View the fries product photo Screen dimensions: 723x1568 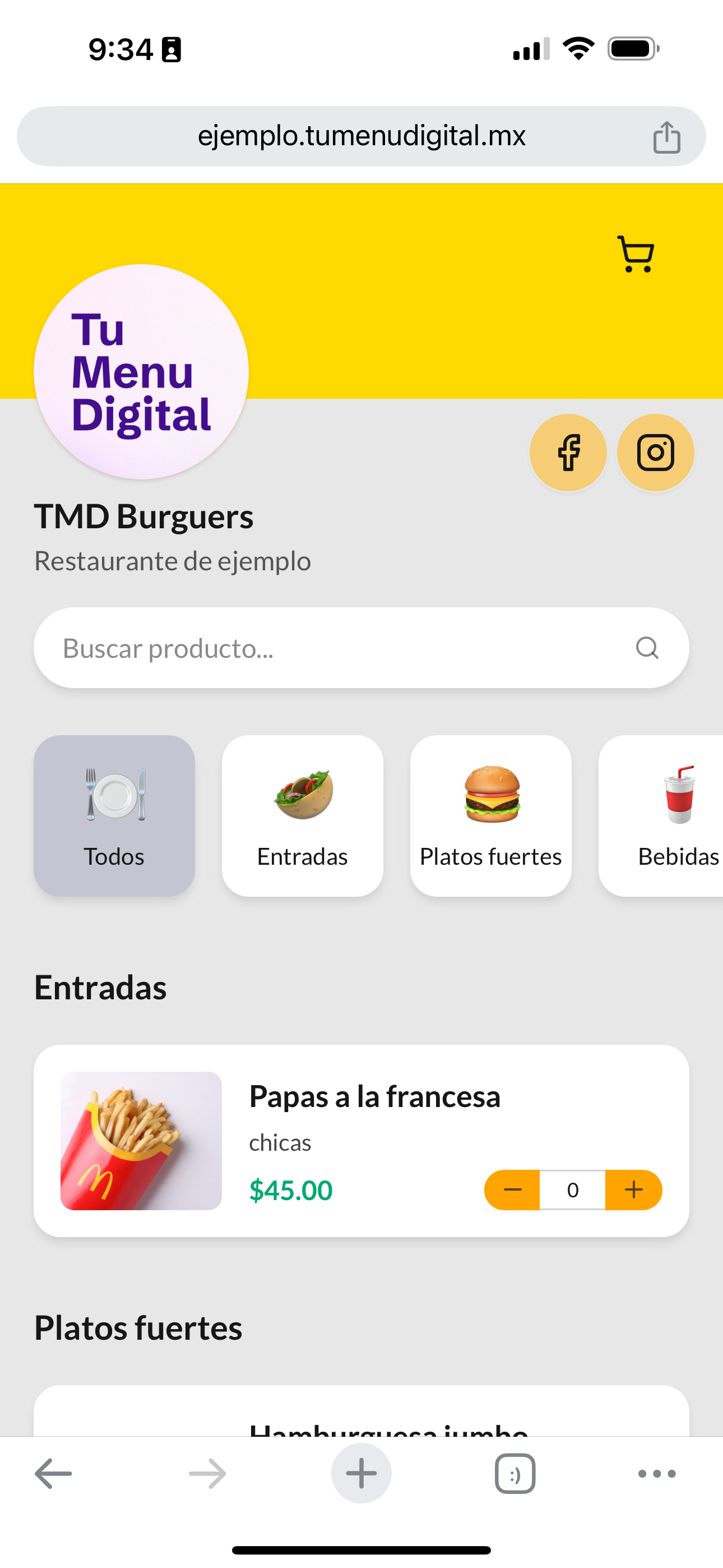141,1141
